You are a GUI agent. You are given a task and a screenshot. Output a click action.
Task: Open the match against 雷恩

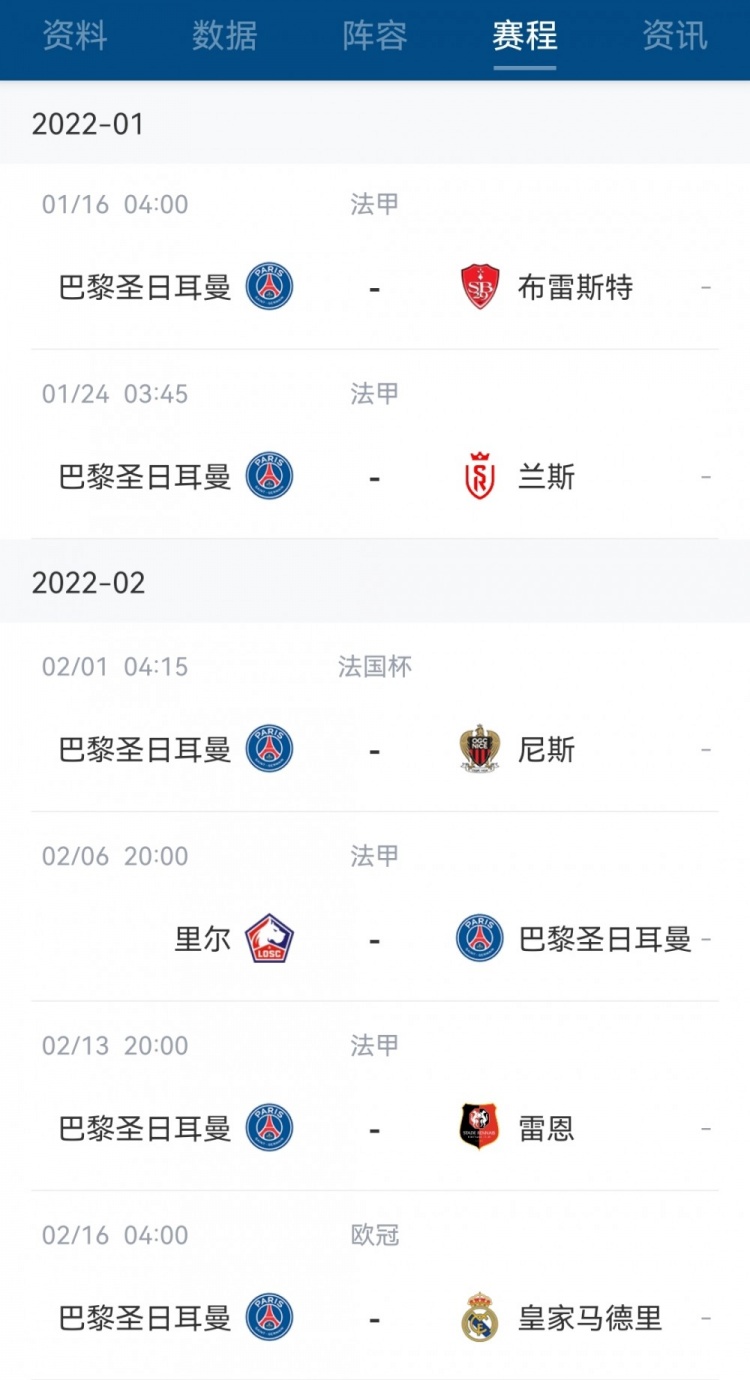(x=375, y=1096)
